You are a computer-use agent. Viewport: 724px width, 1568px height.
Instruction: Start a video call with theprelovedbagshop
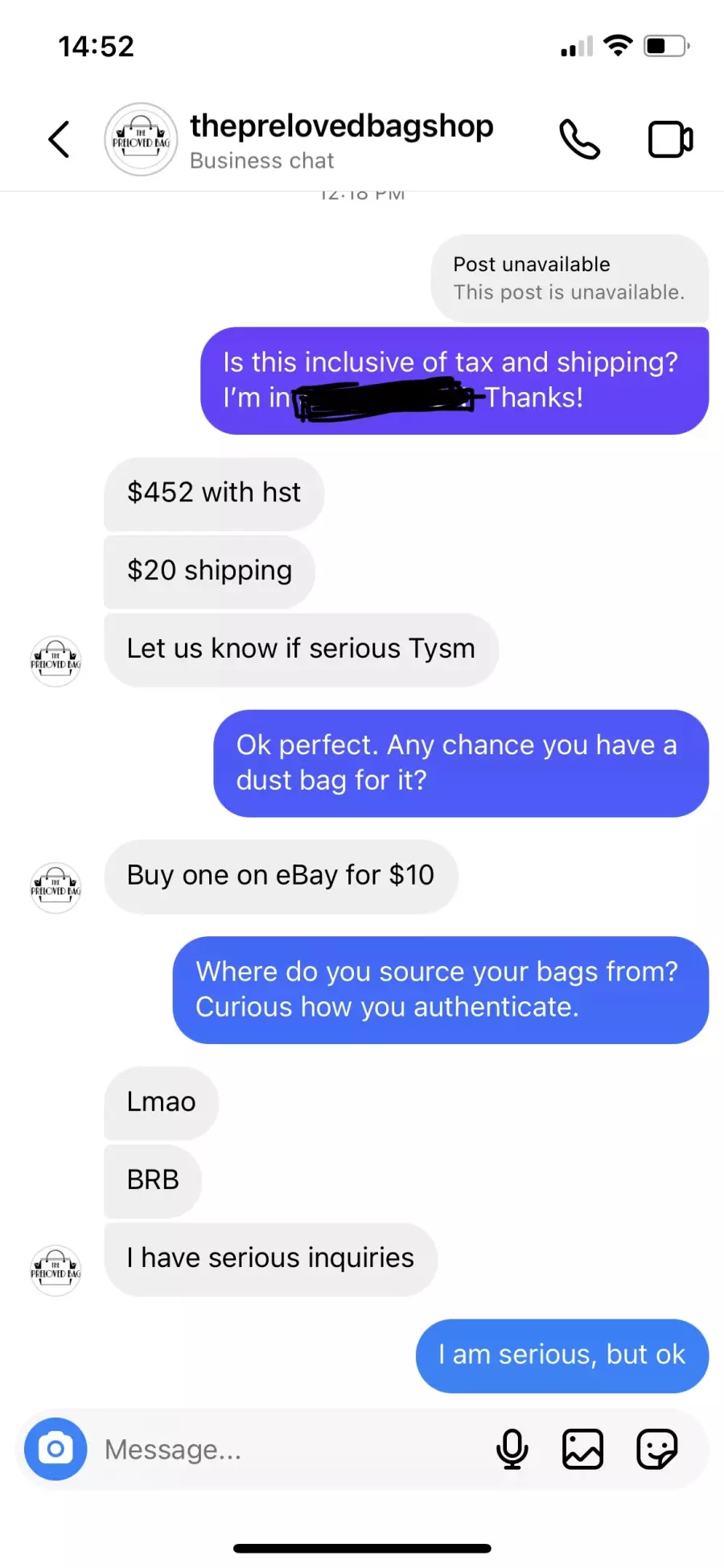pos(670,140)
